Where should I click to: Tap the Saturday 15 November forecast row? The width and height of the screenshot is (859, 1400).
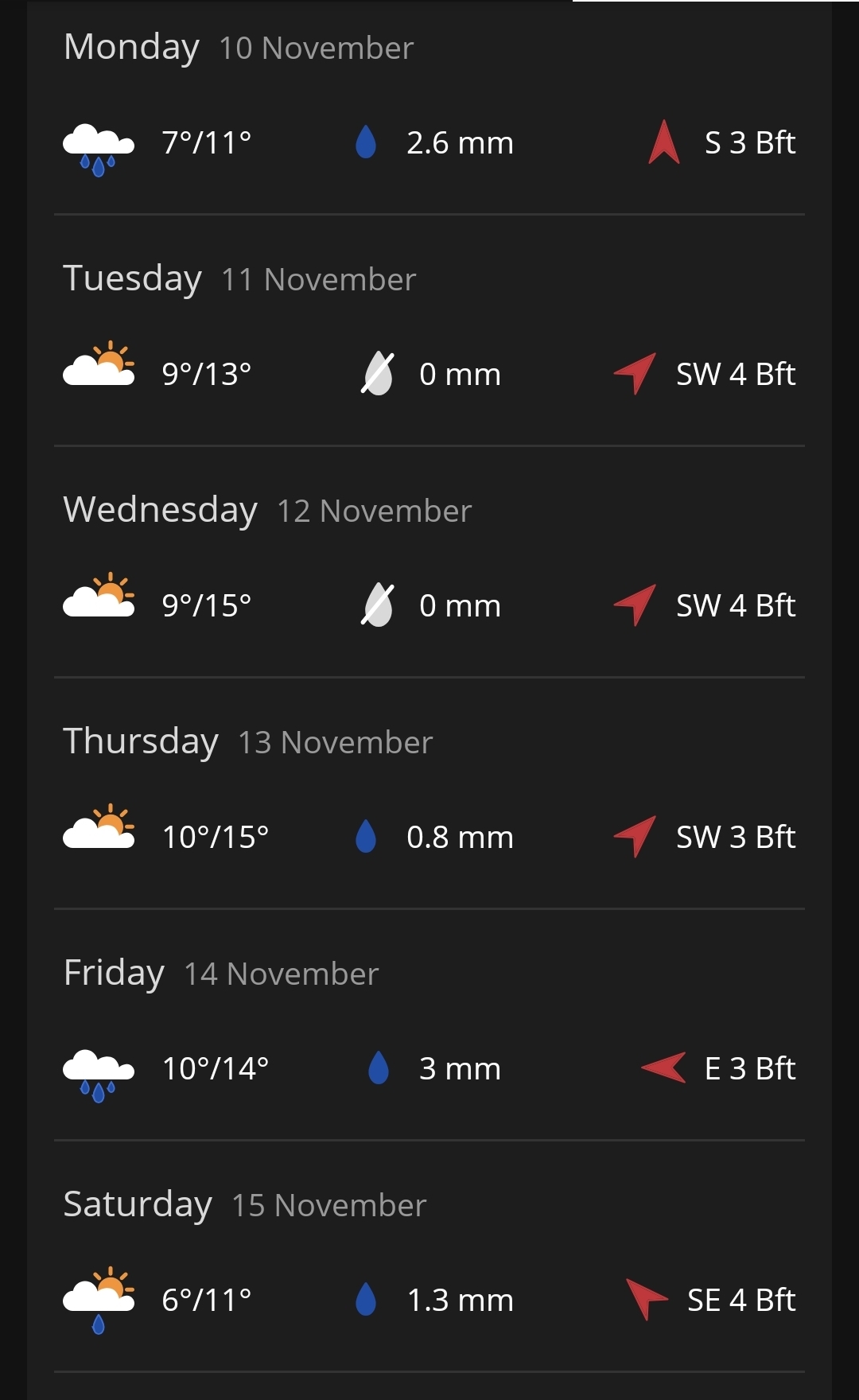tap(429, 1256)
